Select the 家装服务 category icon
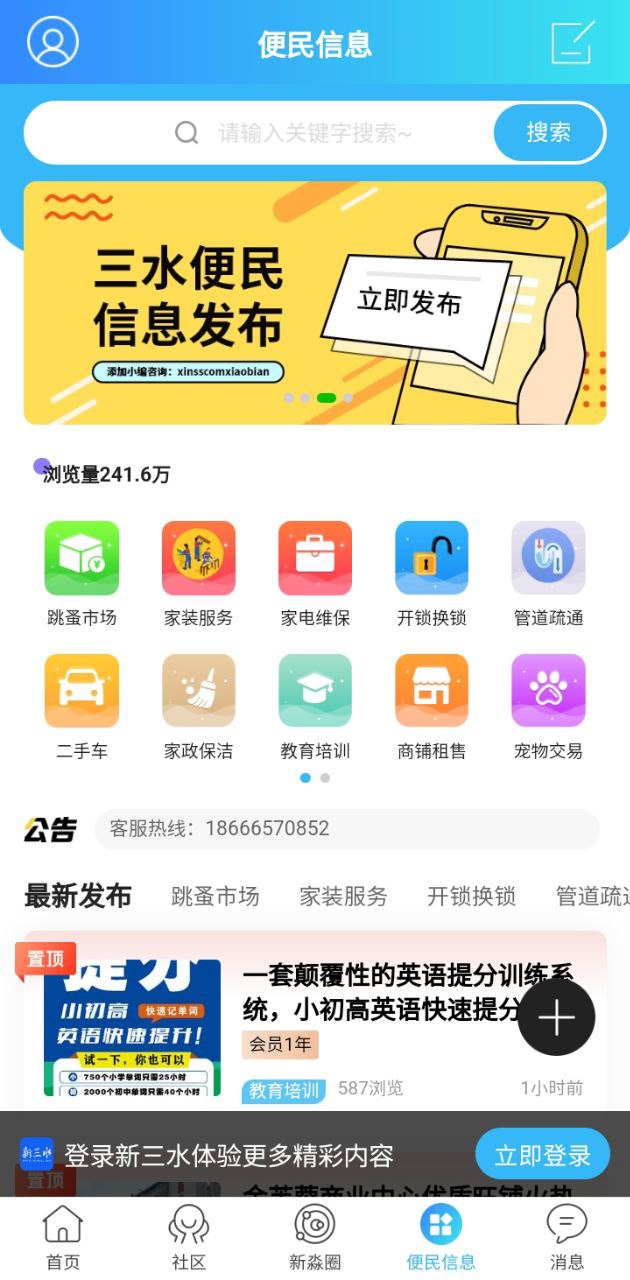Image resolution: width=630 pixels, height=1280 pixels. [x=198, y=558]
